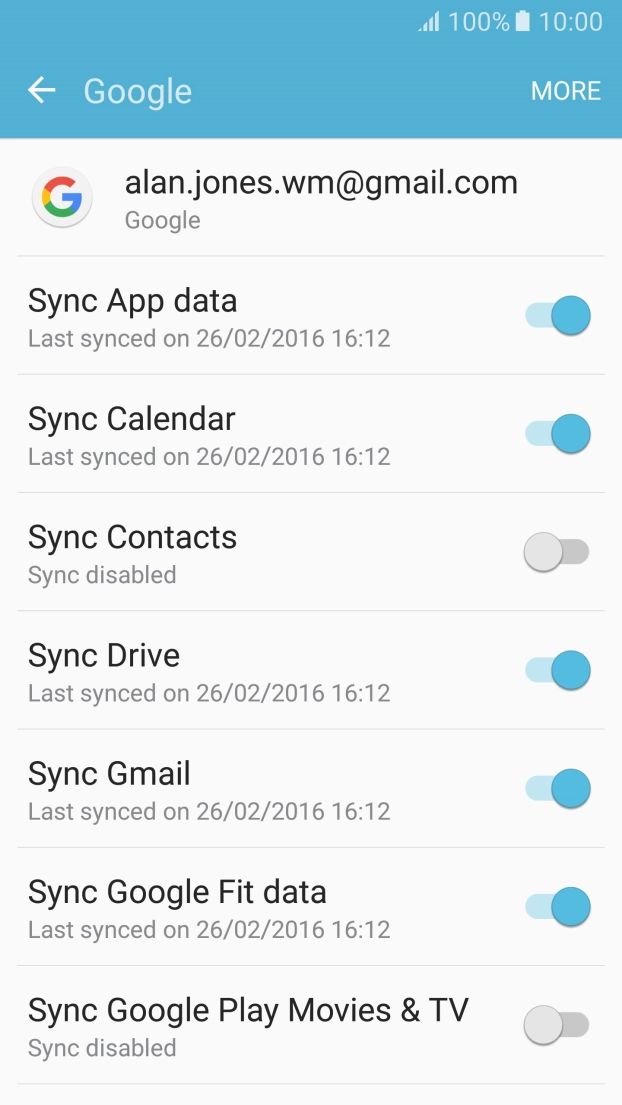
Task: Go back using the arrow icon
Action: pyautogui.click(x=42, y=91)
